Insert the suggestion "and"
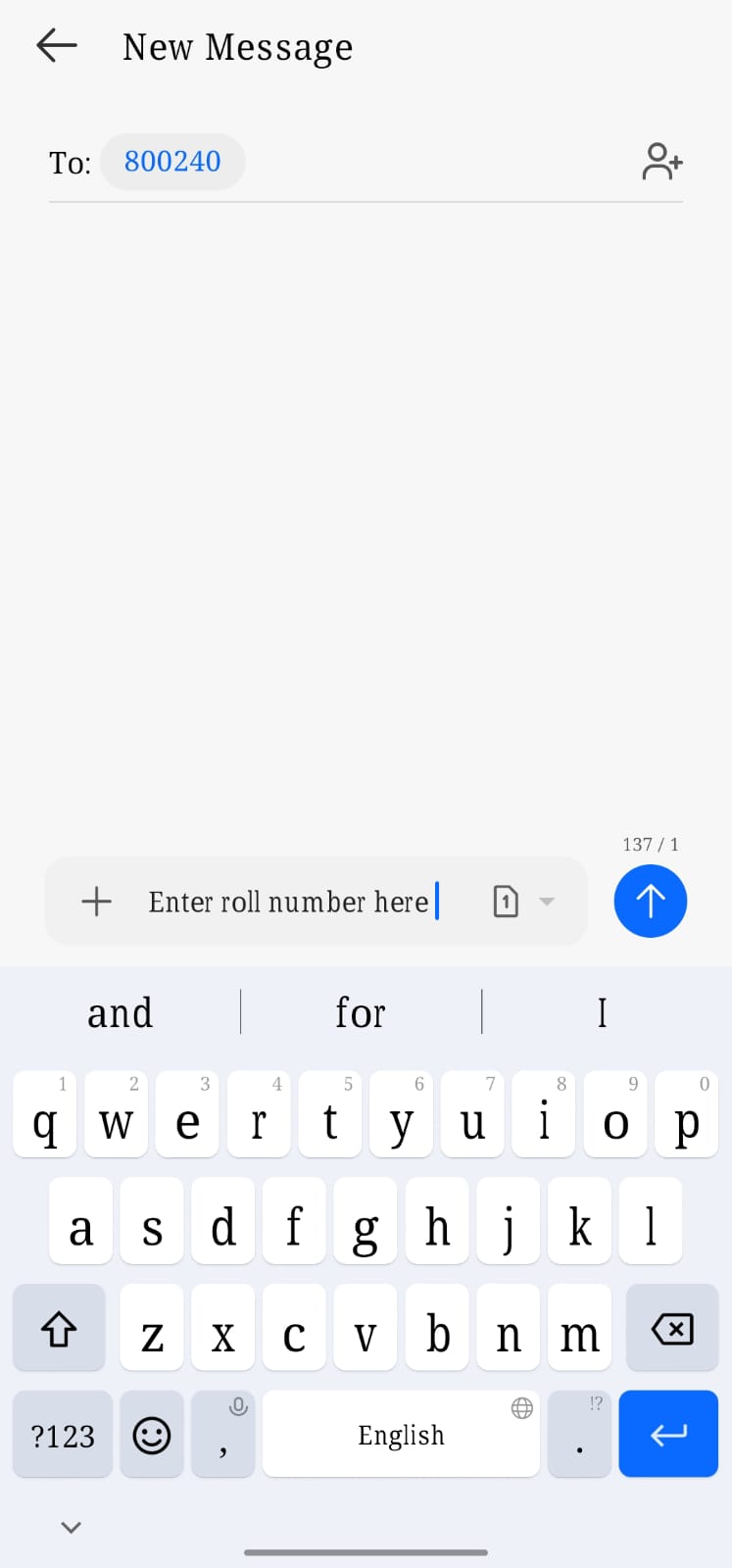This screenshot has height=1568, width=732. click(x=121, y=1012)
